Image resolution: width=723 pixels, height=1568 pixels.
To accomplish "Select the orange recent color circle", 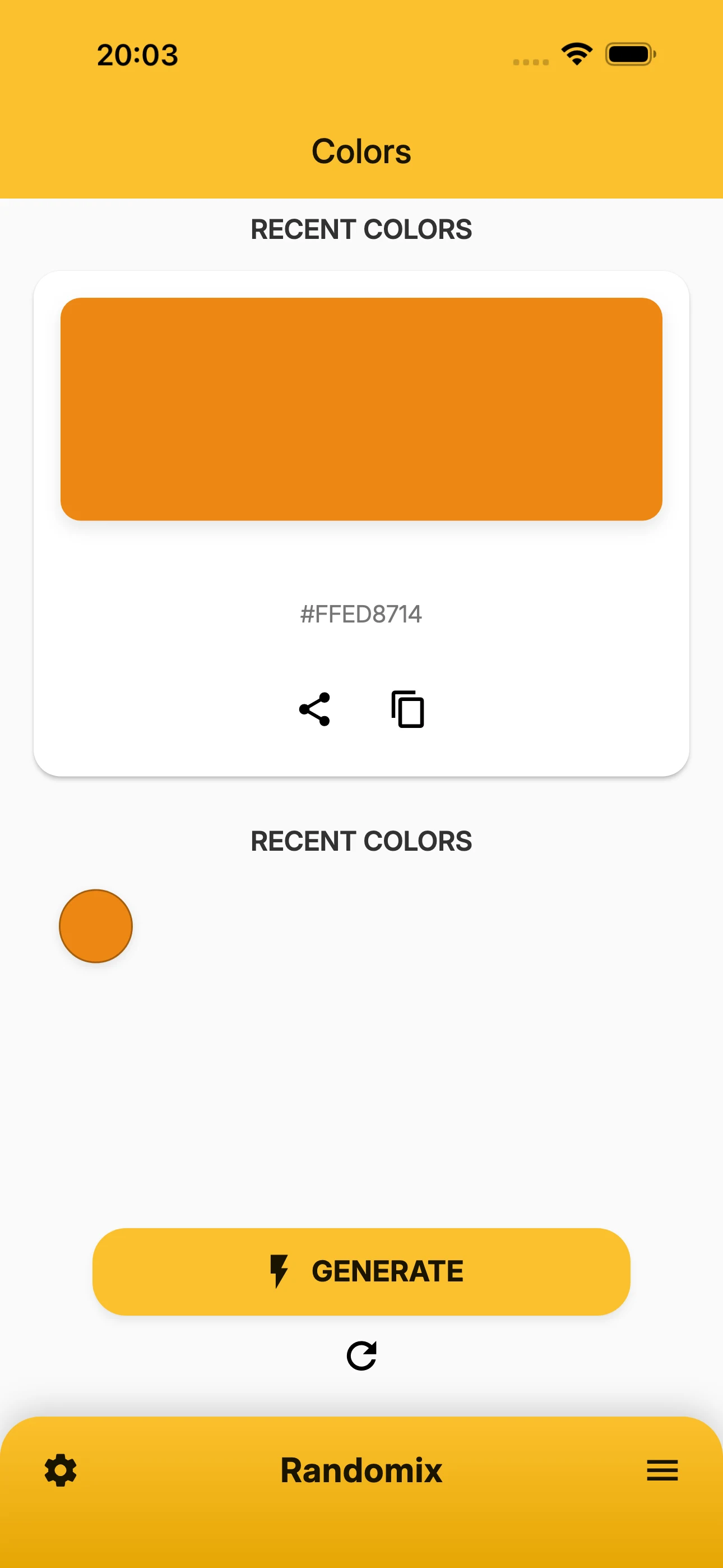I will coord(95,926).
